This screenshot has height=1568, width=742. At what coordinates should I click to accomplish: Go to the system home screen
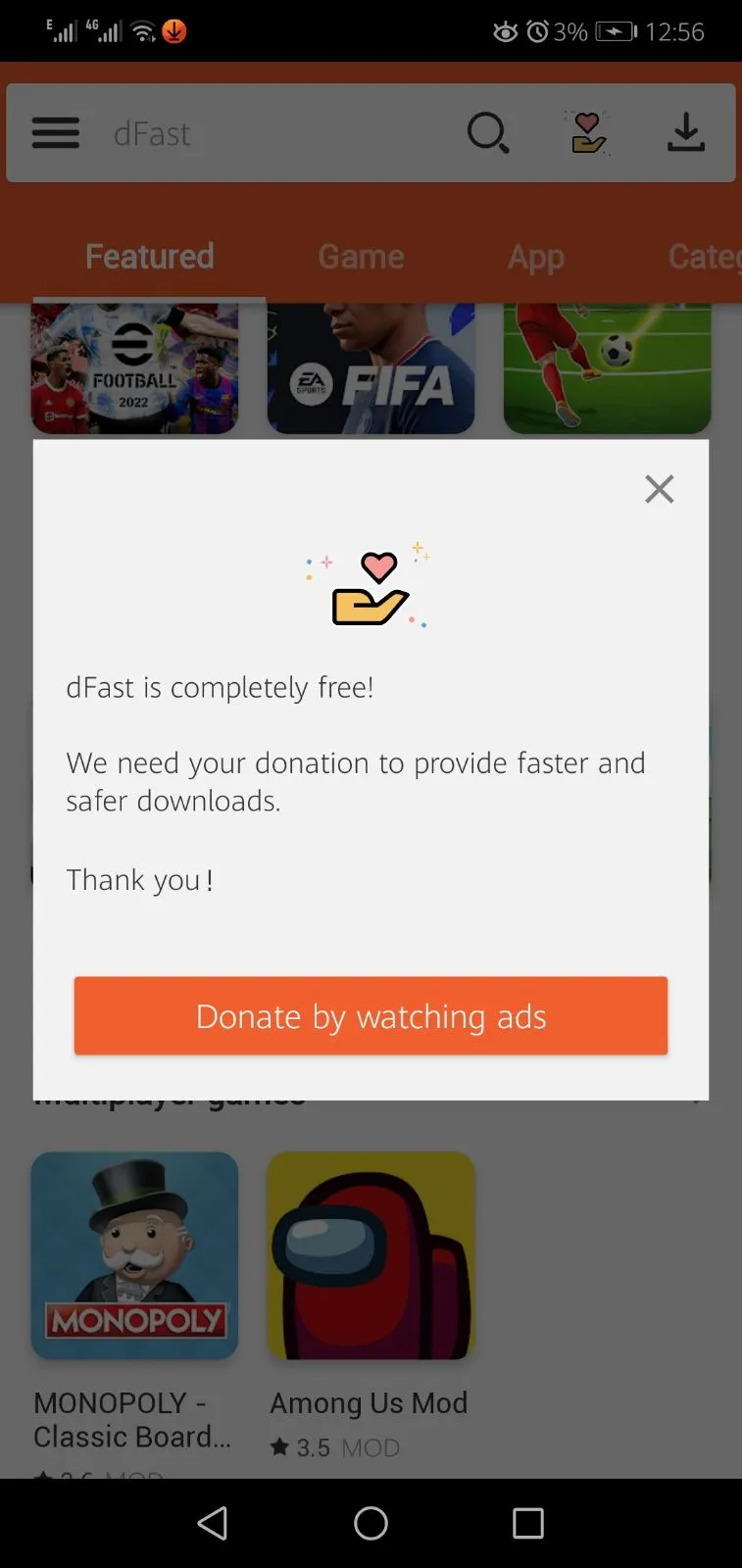(x=371, y=1523)
